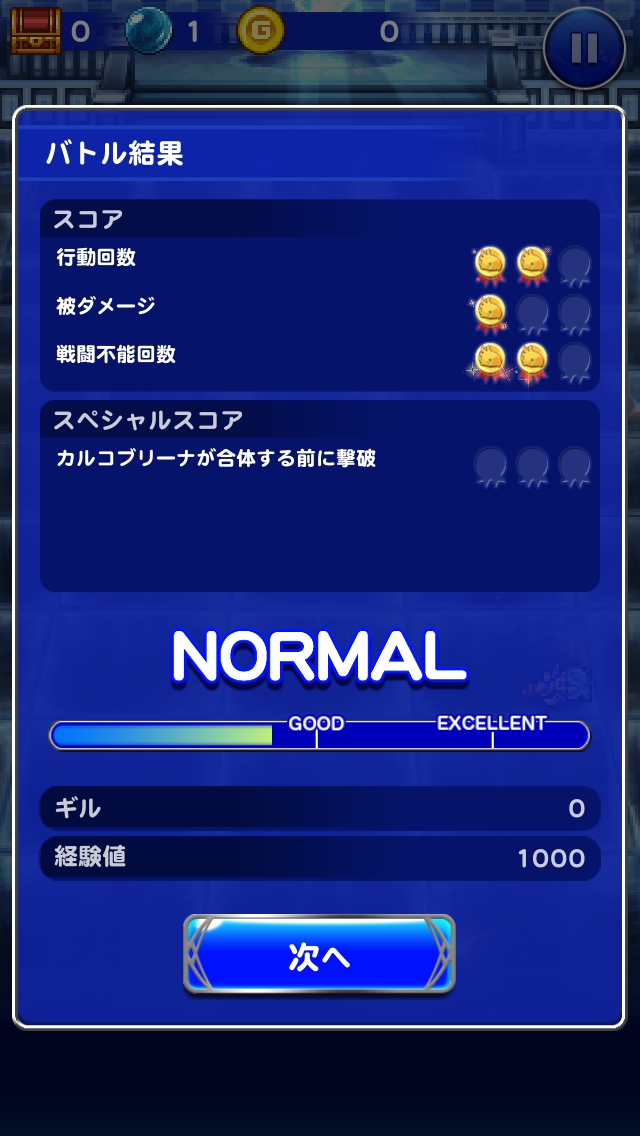Pause the game with the pause icon
The width and height of the screenshot is (640, 1136).
584,46
